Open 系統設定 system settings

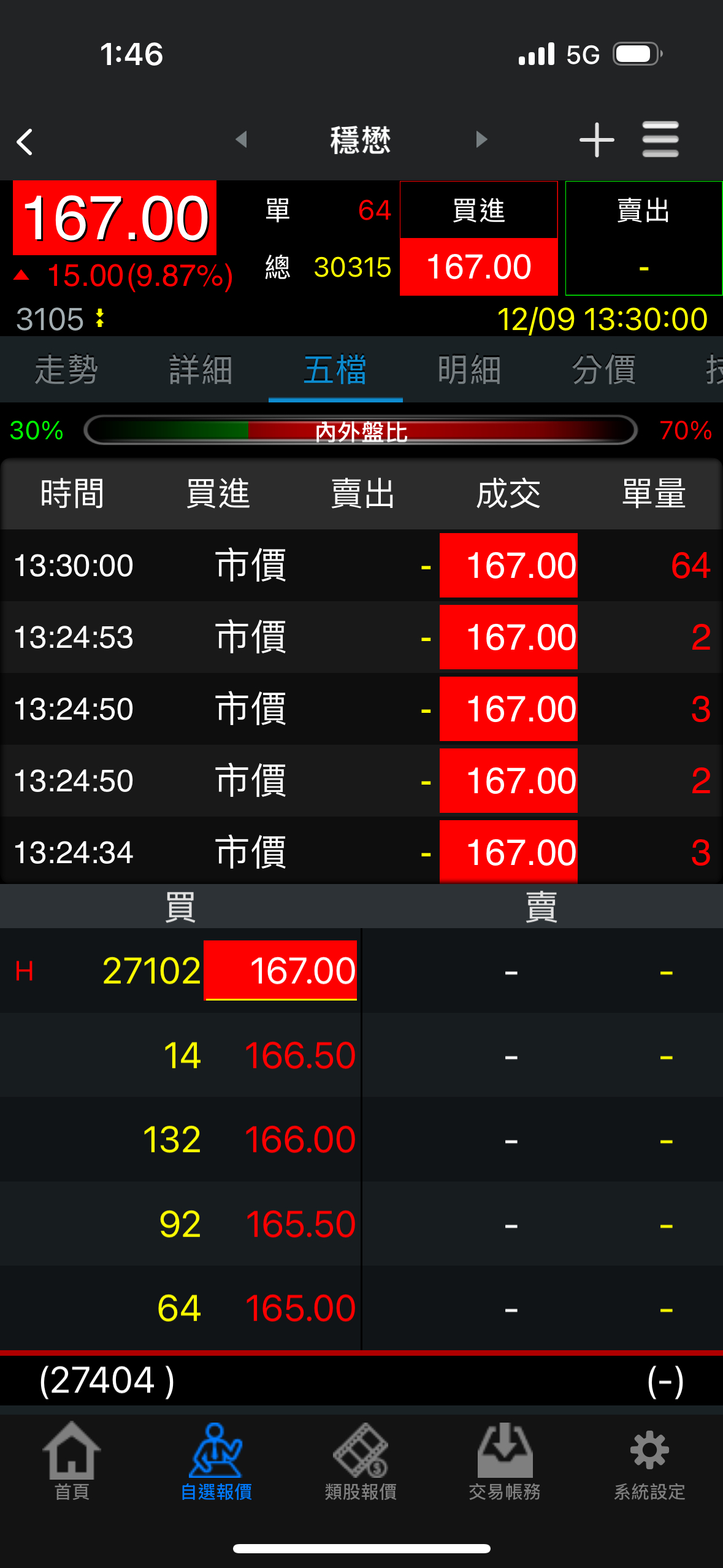[649, 1461]
